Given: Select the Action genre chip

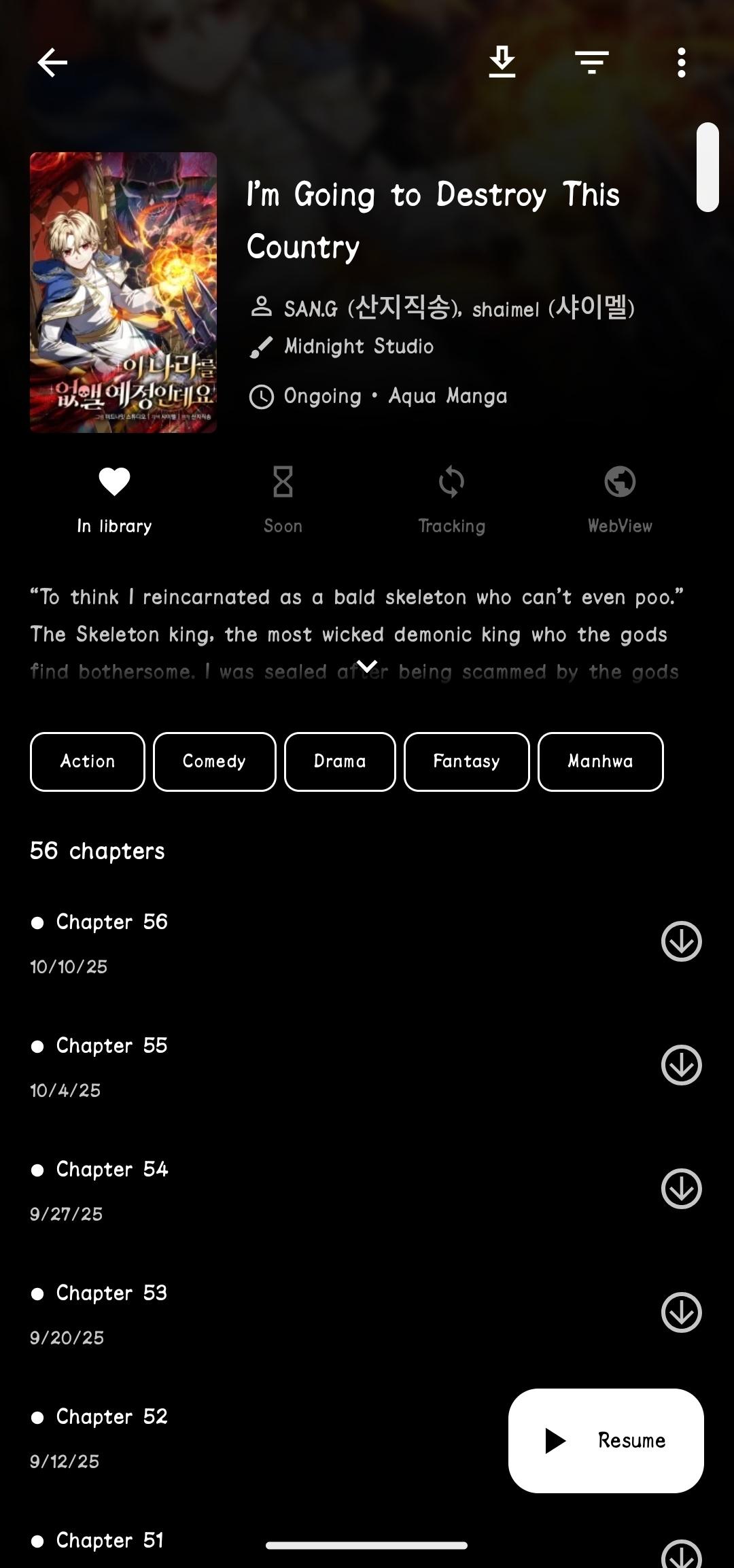Looking at the screenshot, I should point(88,761).
